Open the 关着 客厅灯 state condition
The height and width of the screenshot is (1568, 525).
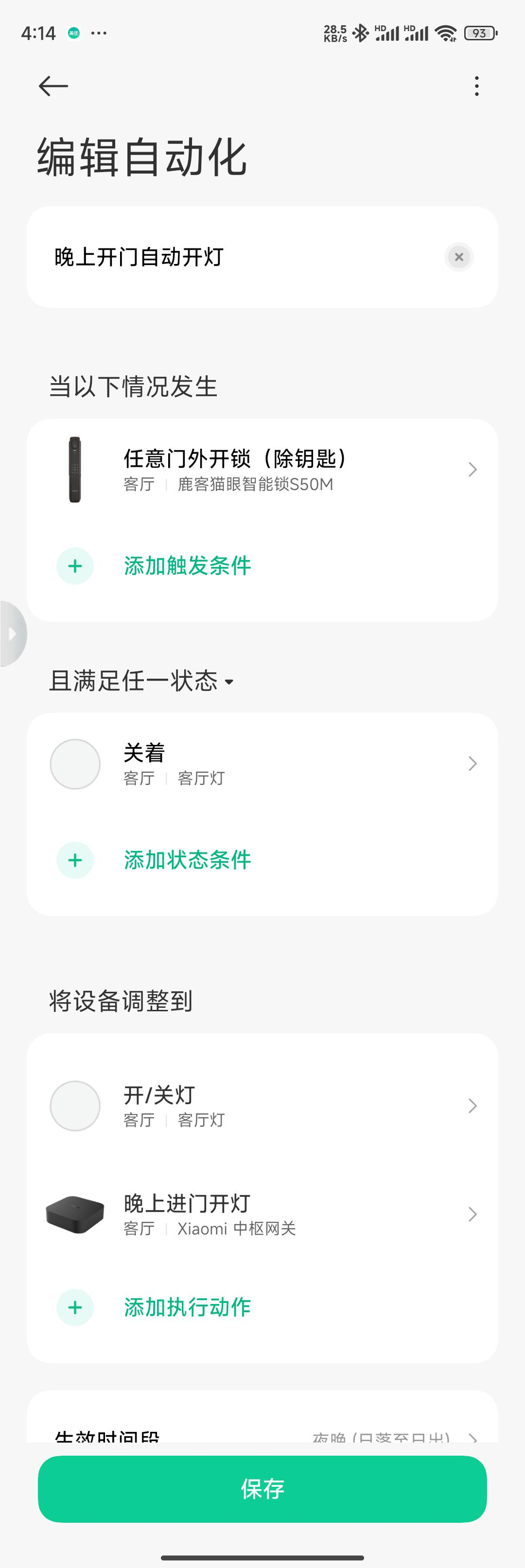point(262,764)
